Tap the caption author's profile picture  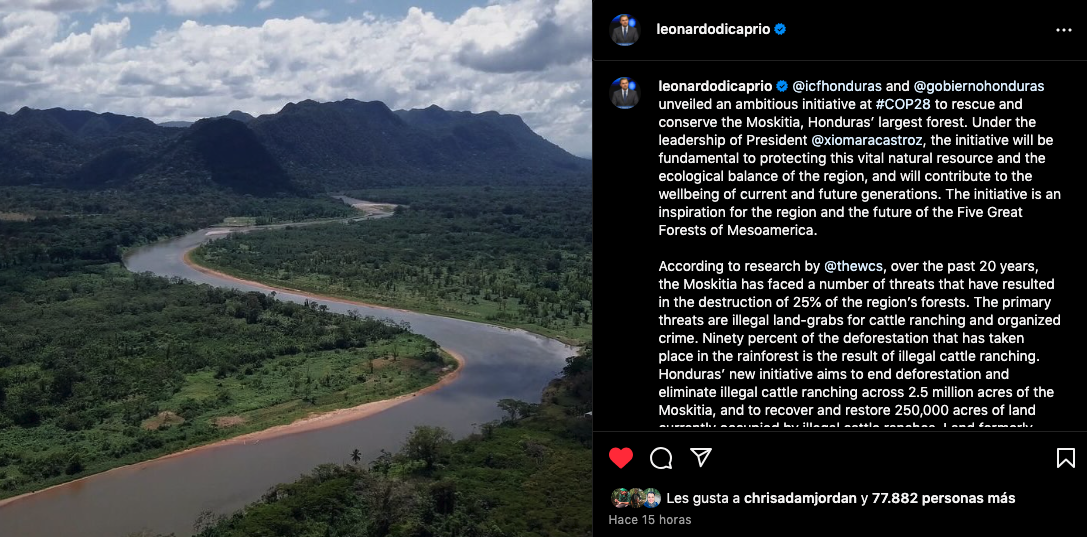point(625,93)
